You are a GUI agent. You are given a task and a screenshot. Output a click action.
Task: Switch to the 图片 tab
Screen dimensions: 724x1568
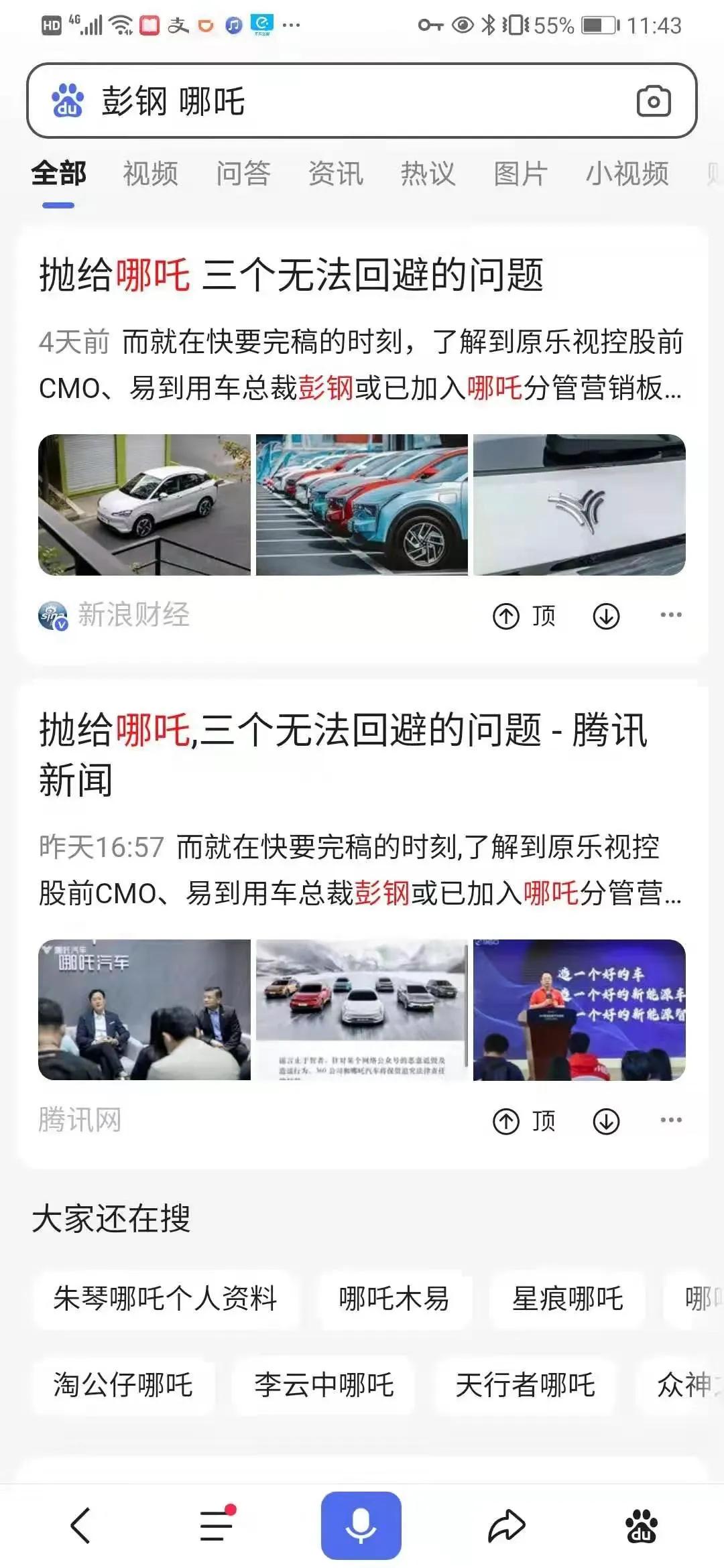click(520, 174)
